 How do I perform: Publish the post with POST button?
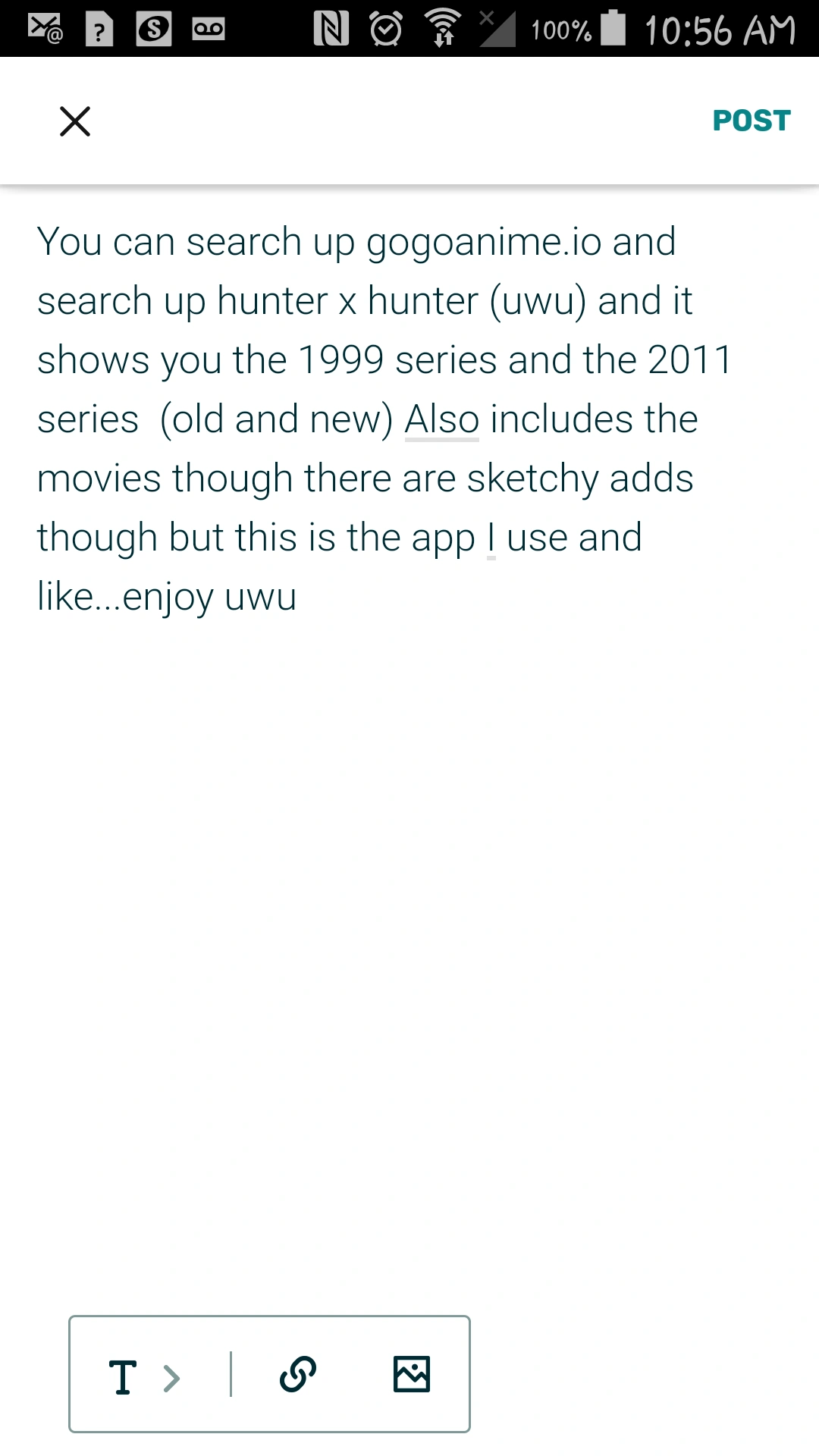coord(751,121)
